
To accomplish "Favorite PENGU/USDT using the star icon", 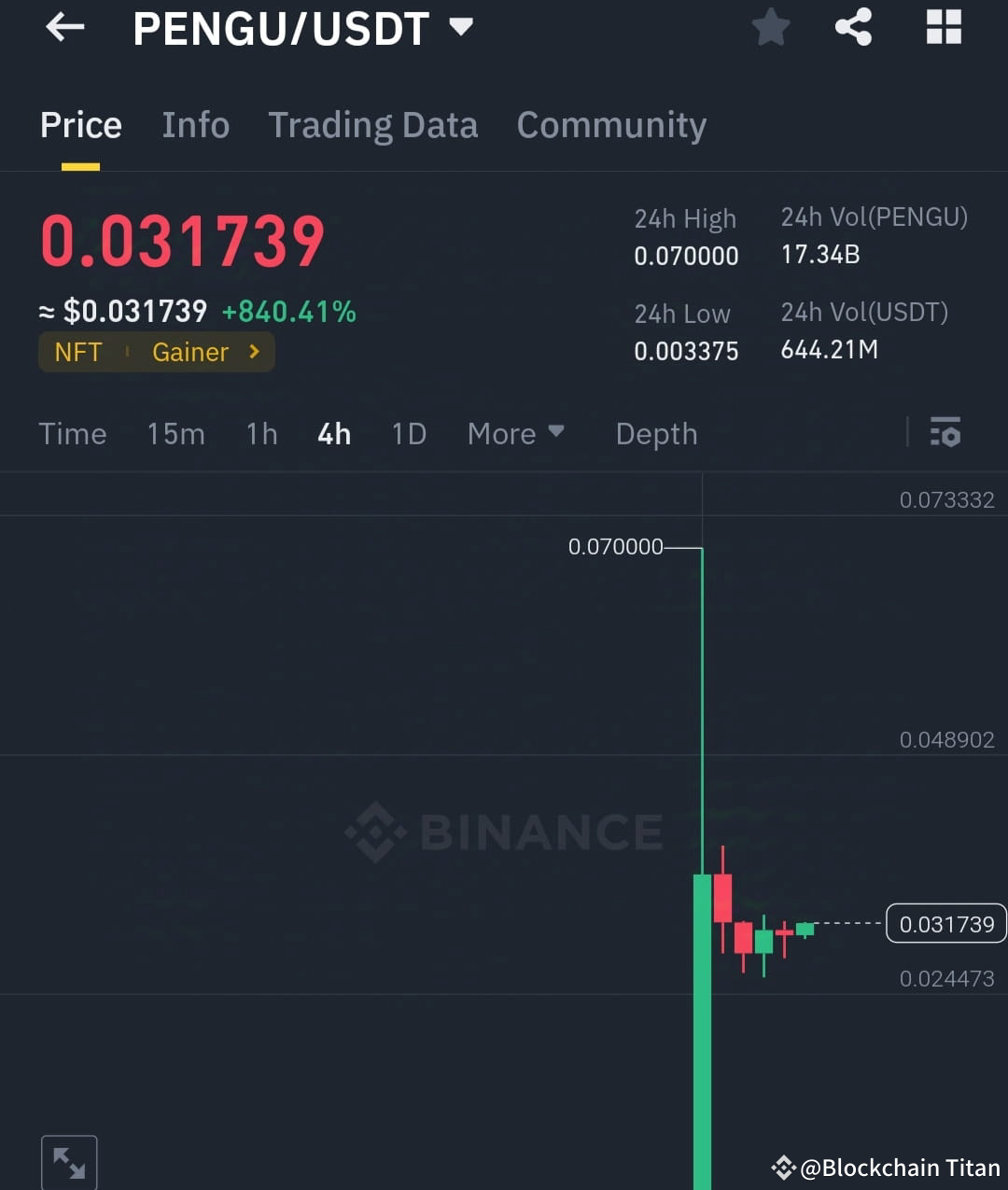I will (x=771, y=27).
